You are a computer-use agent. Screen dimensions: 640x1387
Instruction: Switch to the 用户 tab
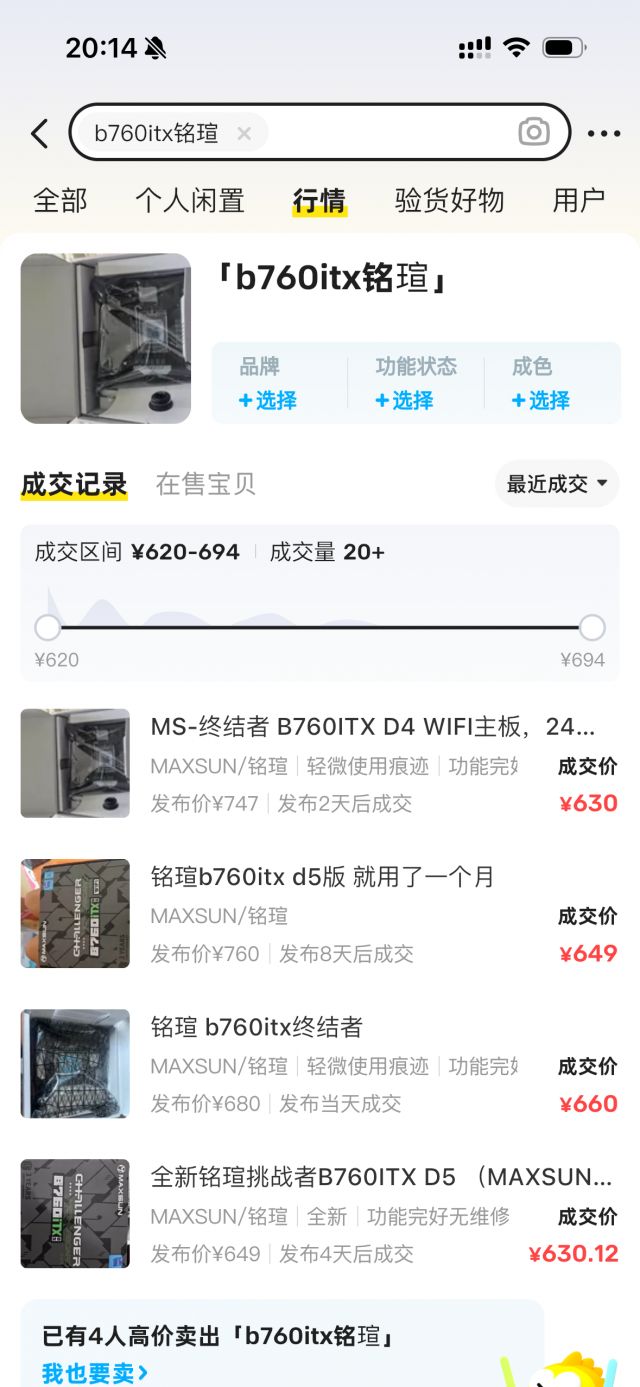pyautogui.click(x=578, y=200)
